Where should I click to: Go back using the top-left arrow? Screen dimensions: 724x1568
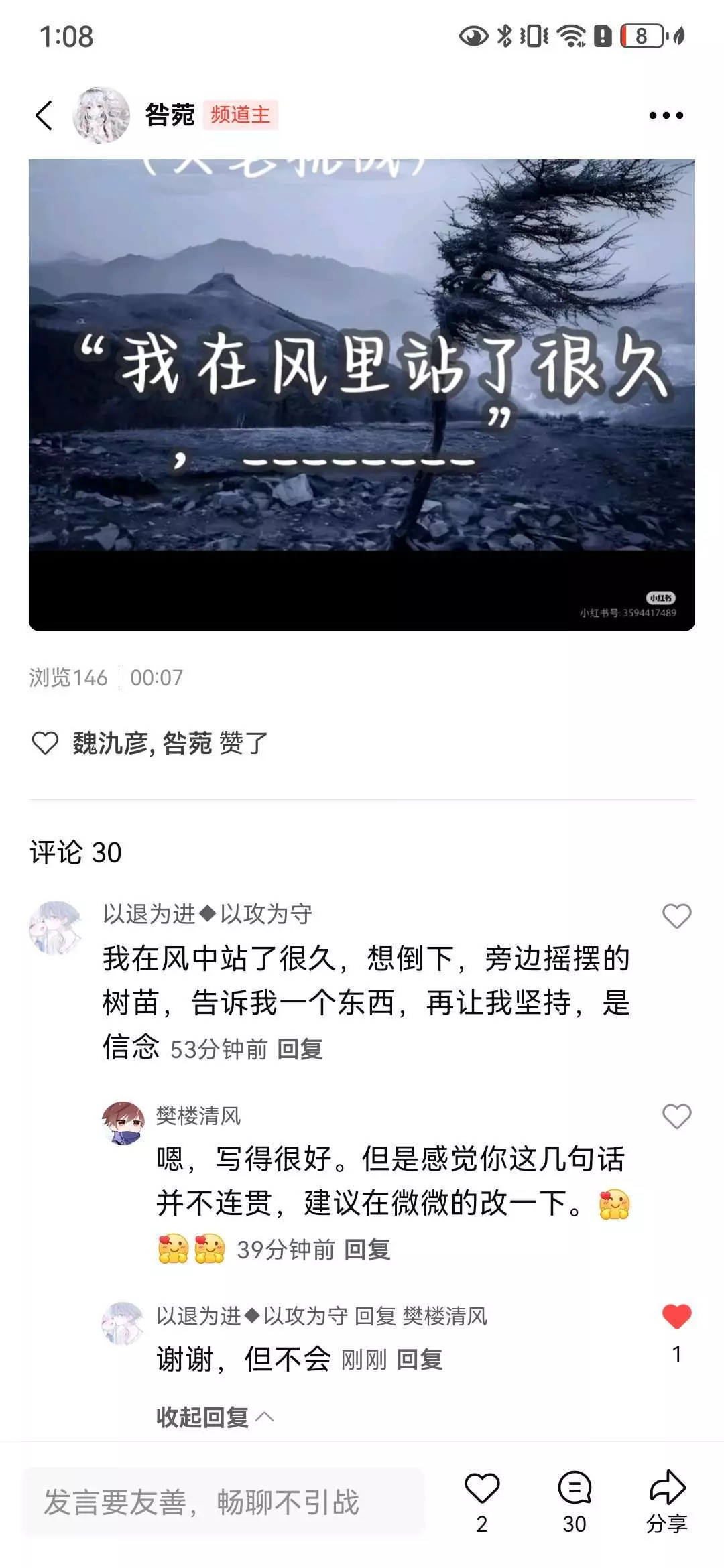pos(44,115)
